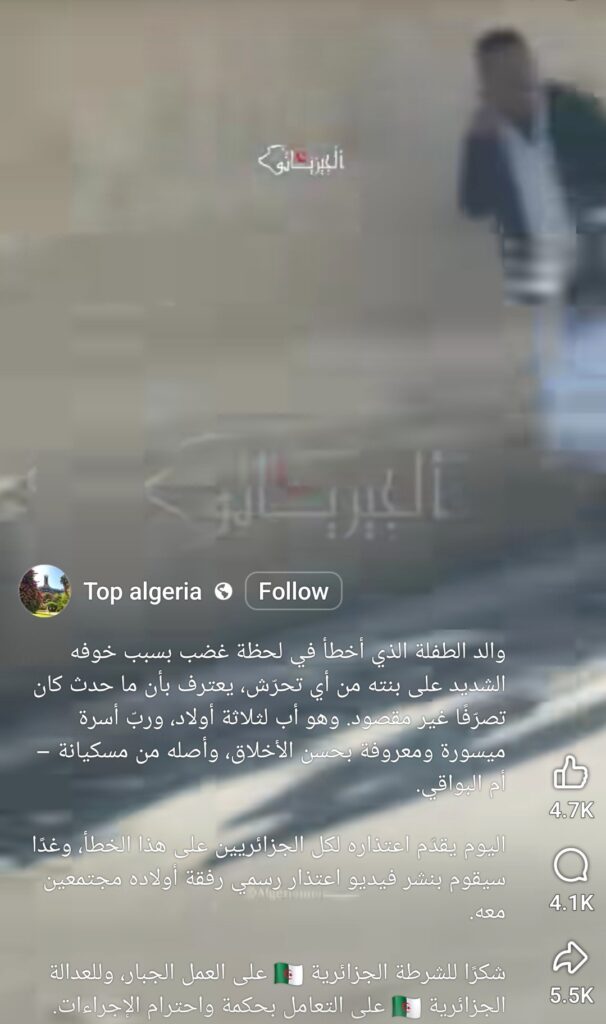The width and height of the screenshot is (606, 1024).
Task: Open the comments on this reel
Action: pyautogui.click(x=570, y=866)
